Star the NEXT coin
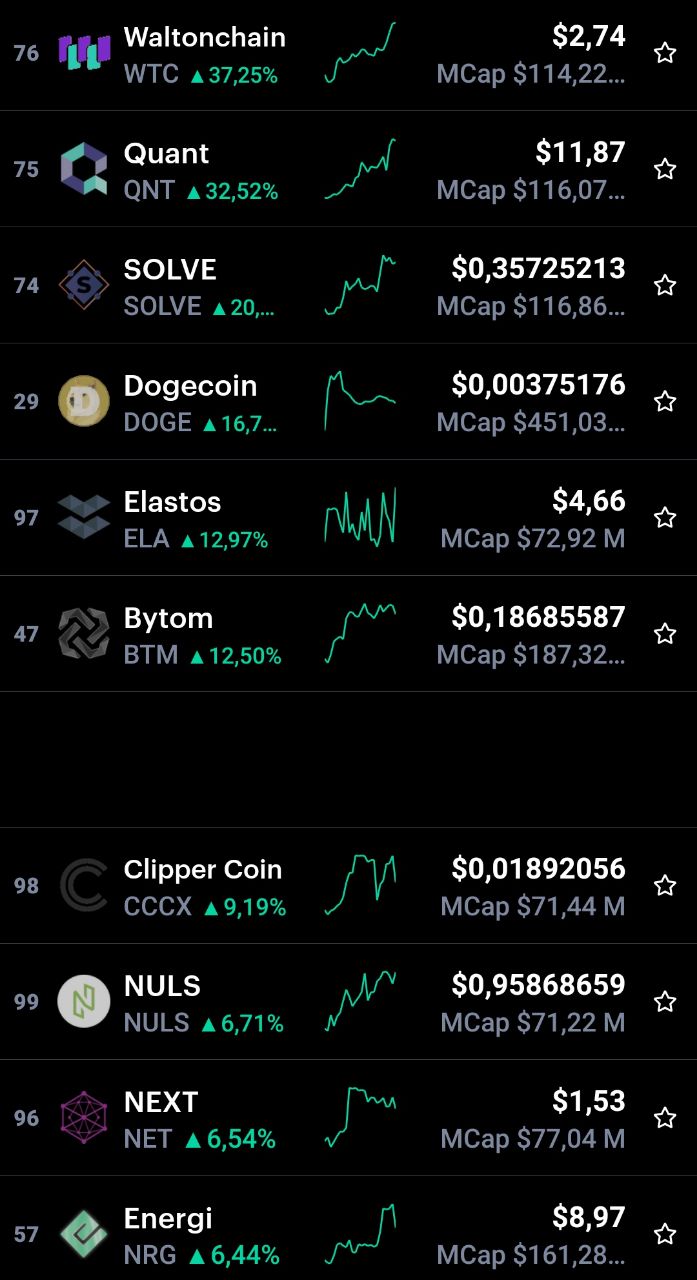 tap(665, 1117)
